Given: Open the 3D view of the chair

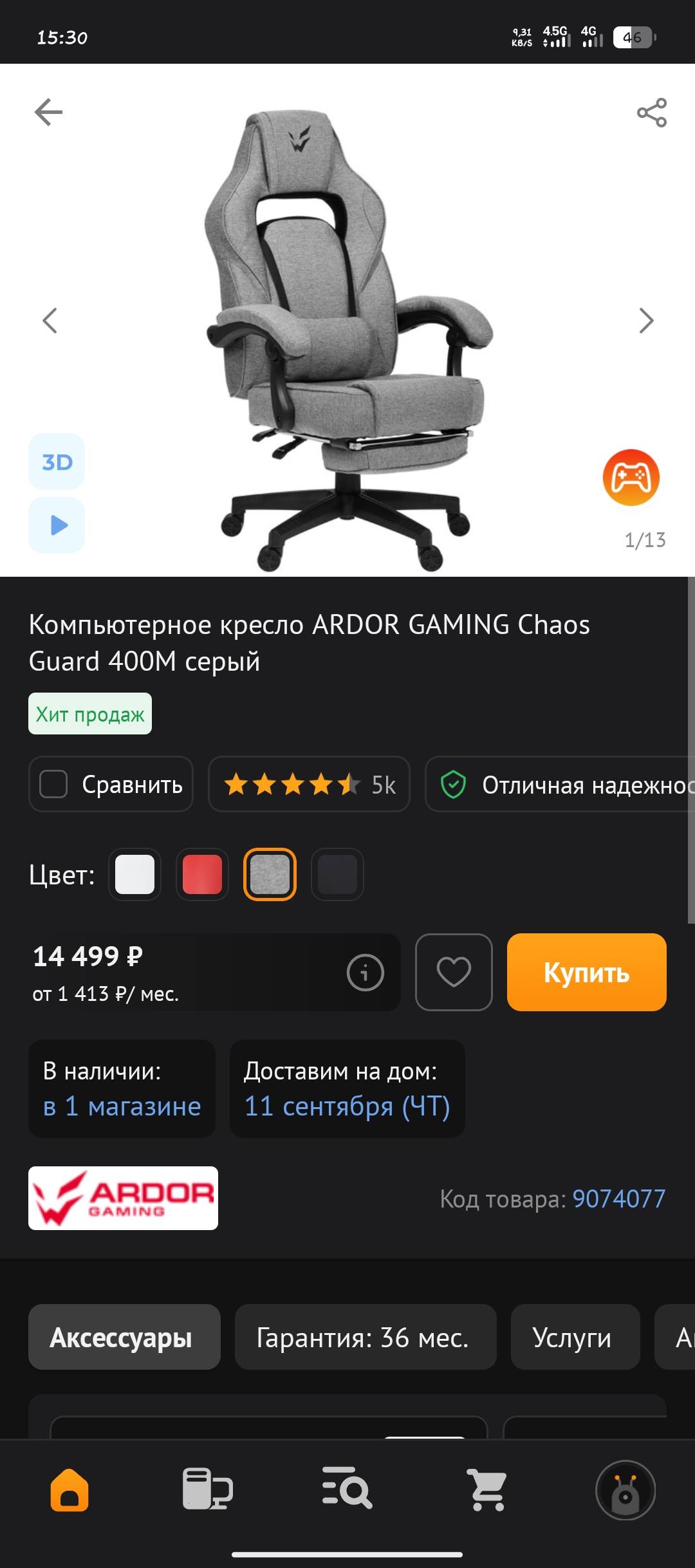Looking at the screenshot, I should click(57, 461).
